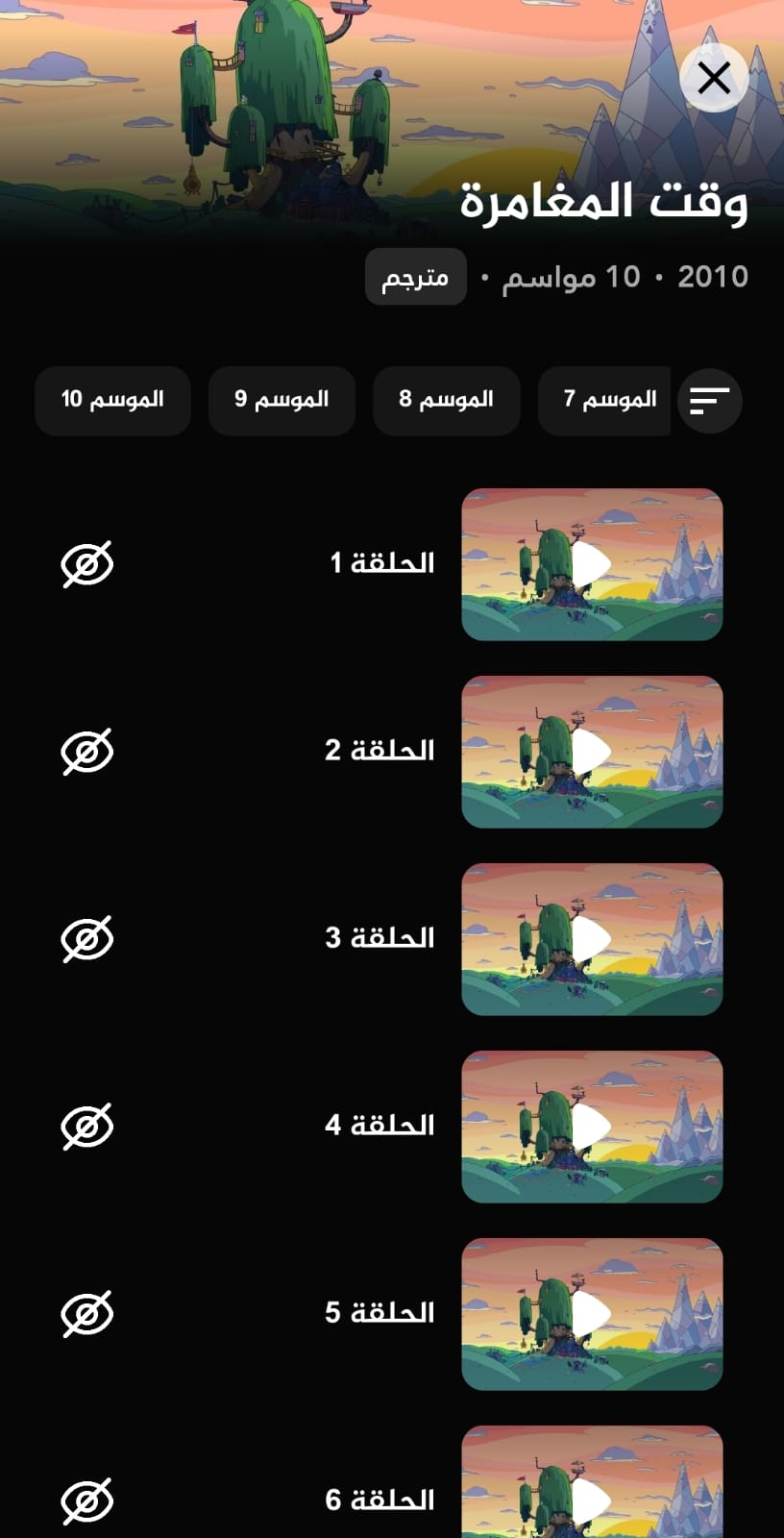Toggle visibility for الحلقة 4

coord(86,1127)
